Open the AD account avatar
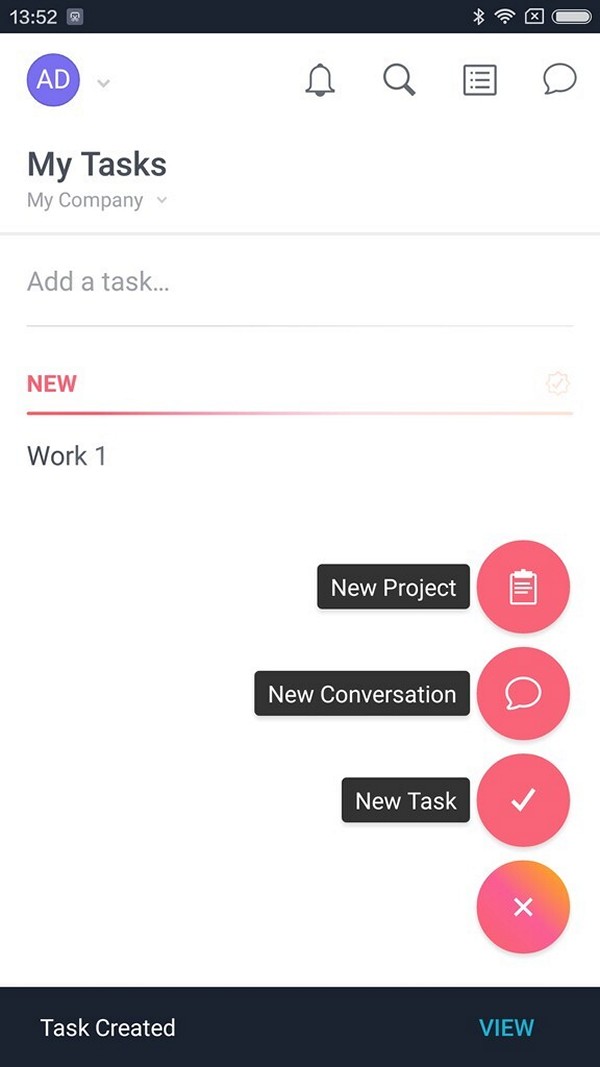Viewport: 600px width, 1067px height. click(53, 80)
